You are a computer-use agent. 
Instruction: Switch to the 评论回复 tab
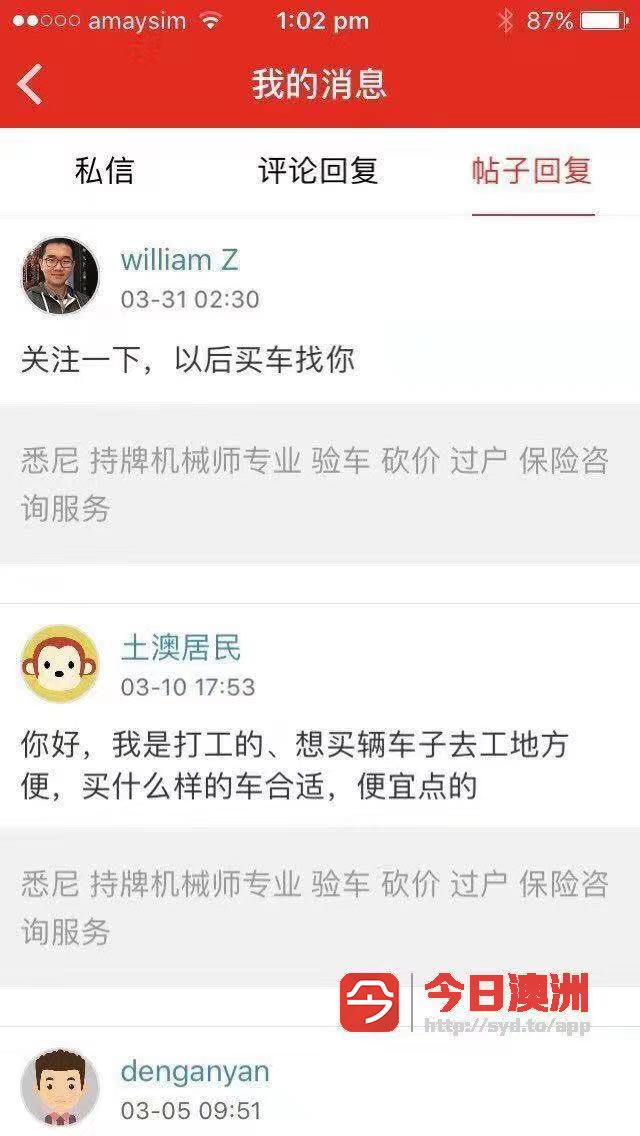point(317,171)
